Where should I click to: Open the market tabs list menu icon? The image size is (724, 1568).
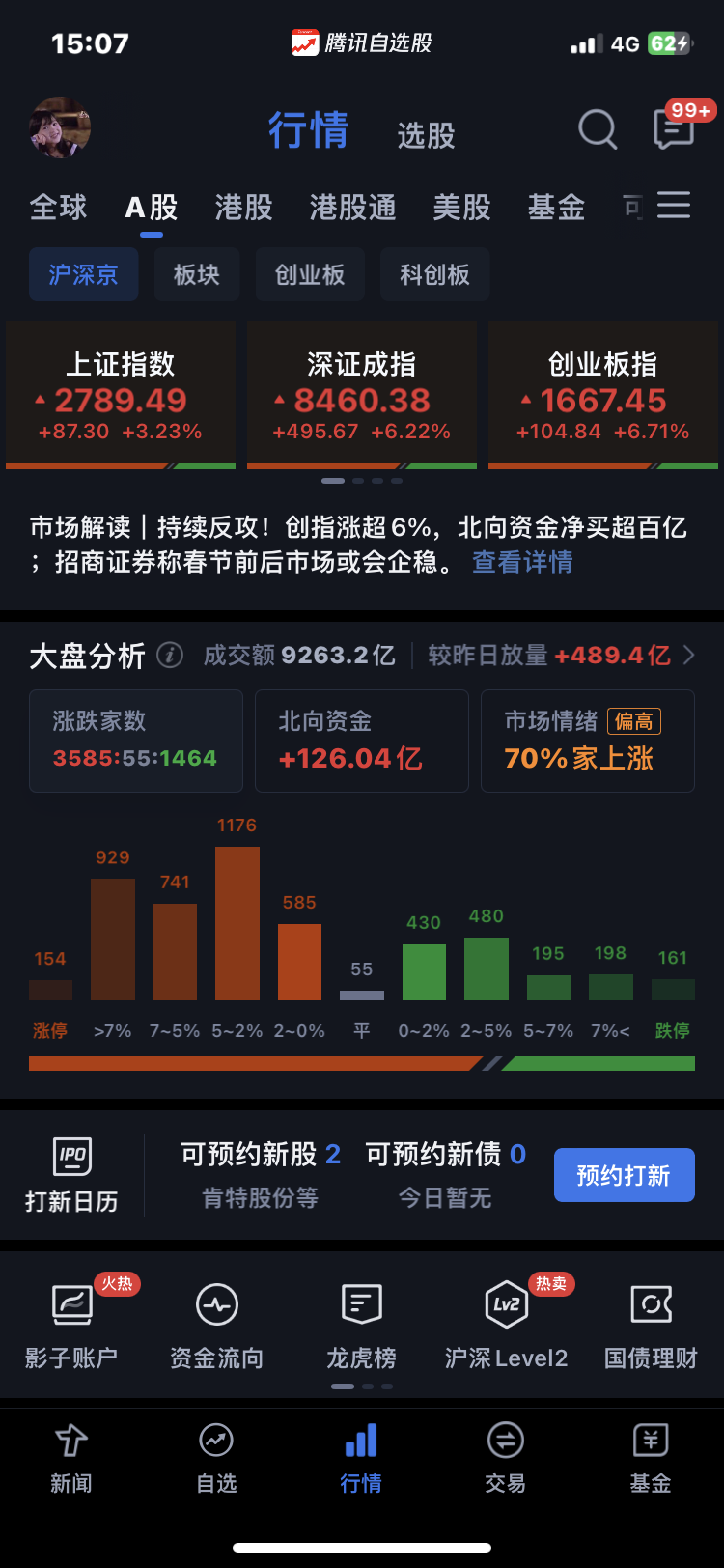pyautogui.click(x=674, y=205)
